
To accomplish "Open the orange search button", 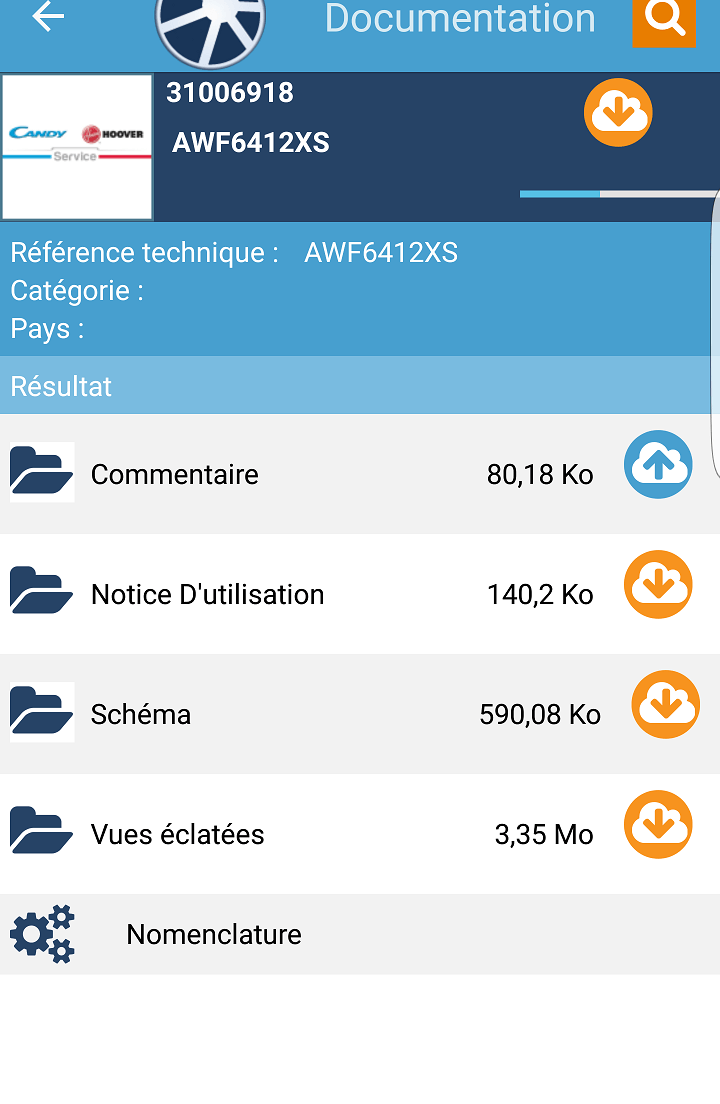I will point(664,18).
